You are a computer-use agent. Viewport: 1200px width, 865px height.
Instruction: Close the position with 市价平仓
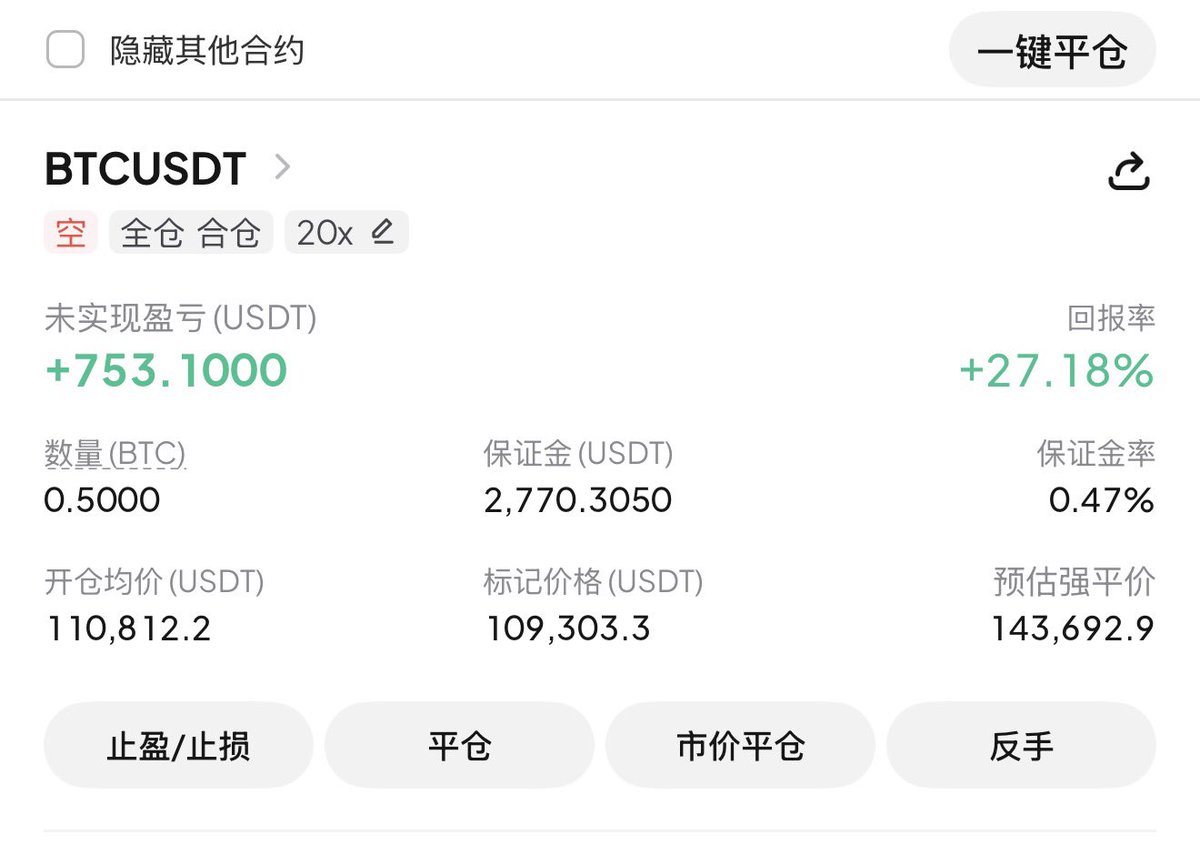740,745
